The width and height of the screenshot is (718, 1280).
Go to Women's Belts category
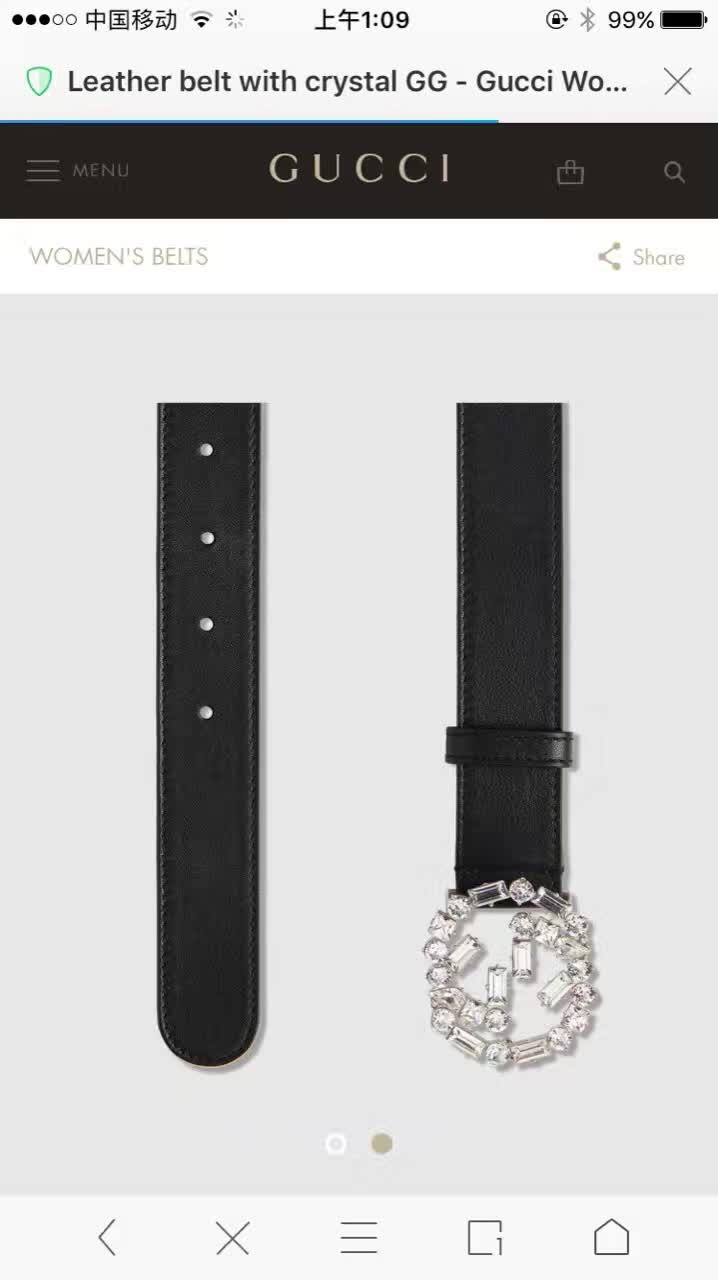119,256
